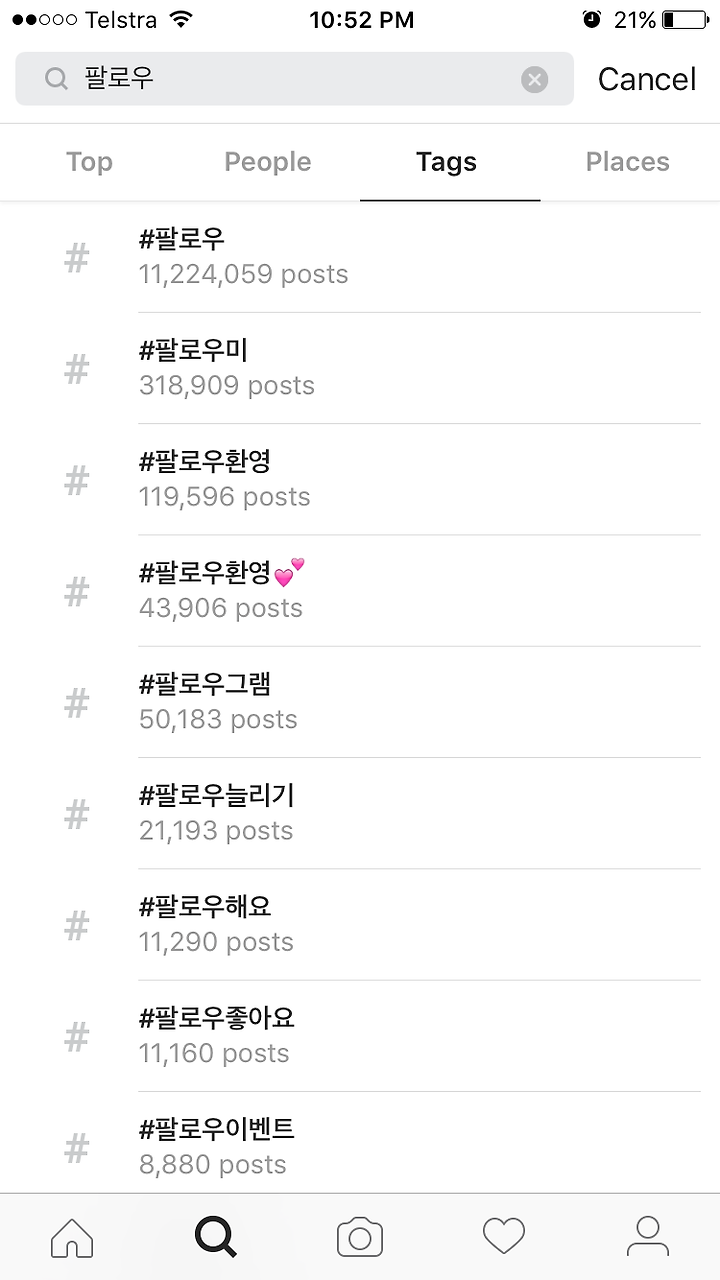Go to the home feed tab
This screenshot has height=1280, width=720.
point(72,1237)
